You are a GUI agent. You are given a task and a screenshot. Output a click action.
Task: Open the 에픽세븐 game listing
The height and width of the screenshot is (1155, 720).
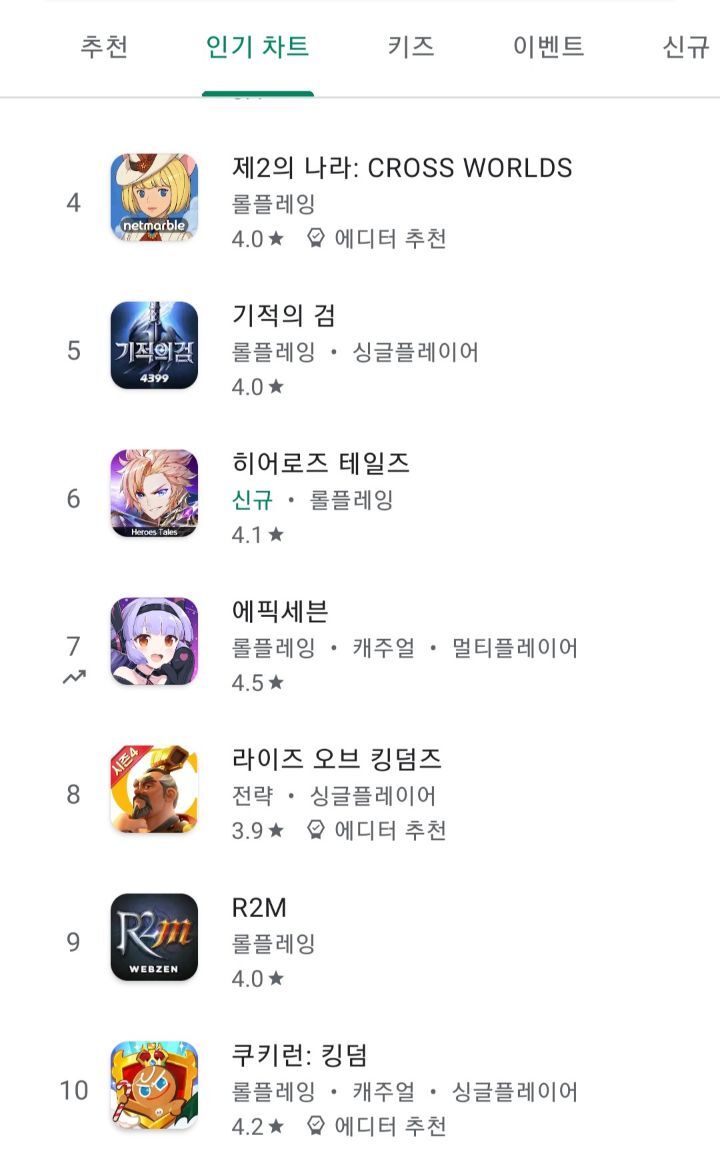[x=280, y=611]
